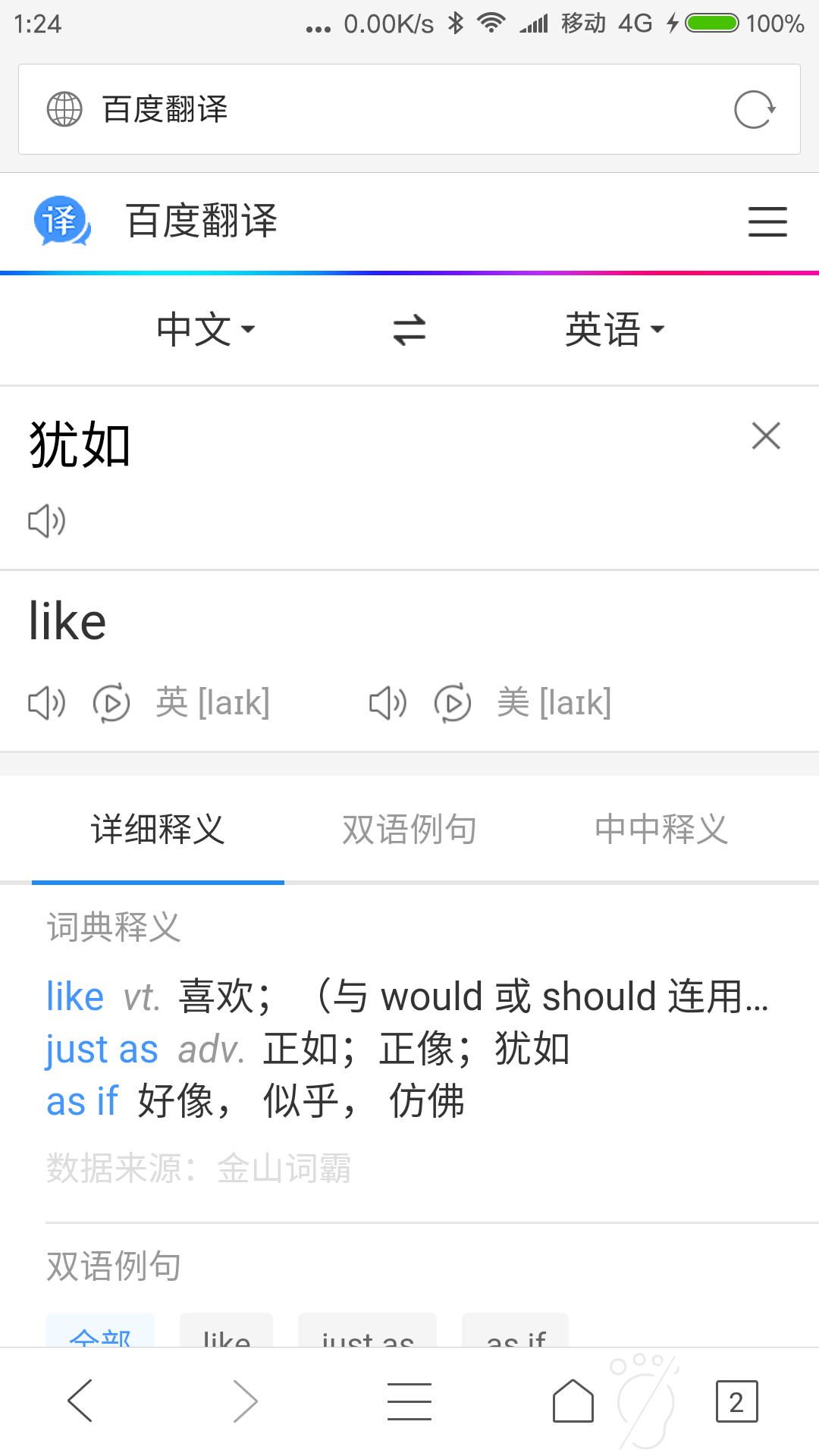Switch to the 双语例句 tab

point(409,829)
